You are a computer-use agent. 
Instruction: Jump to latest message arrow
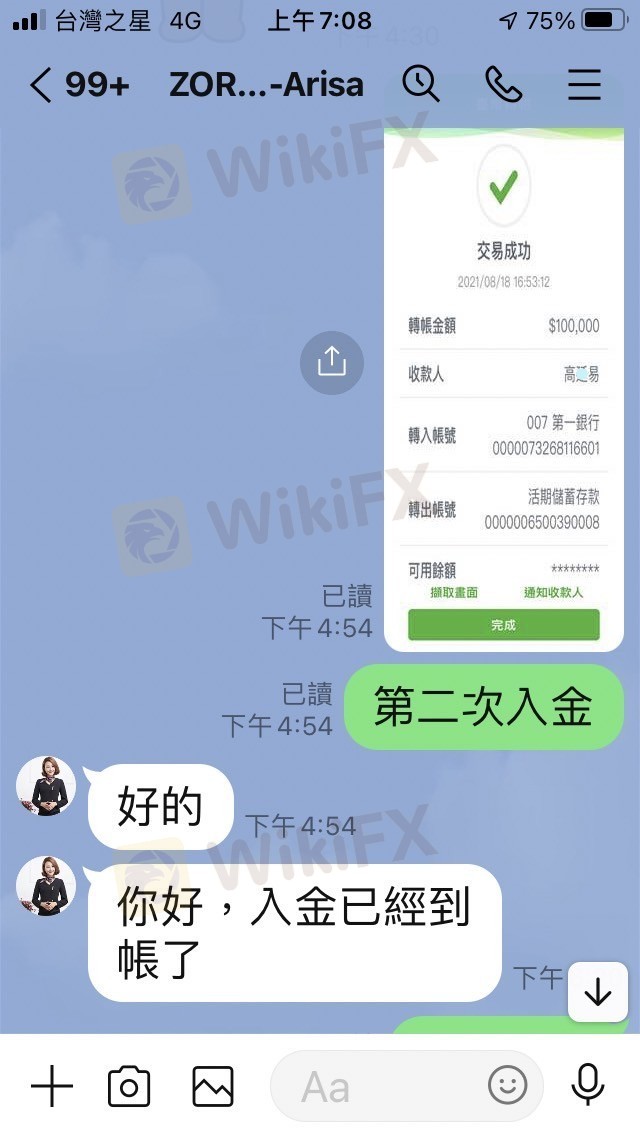(x=598, y=992)
